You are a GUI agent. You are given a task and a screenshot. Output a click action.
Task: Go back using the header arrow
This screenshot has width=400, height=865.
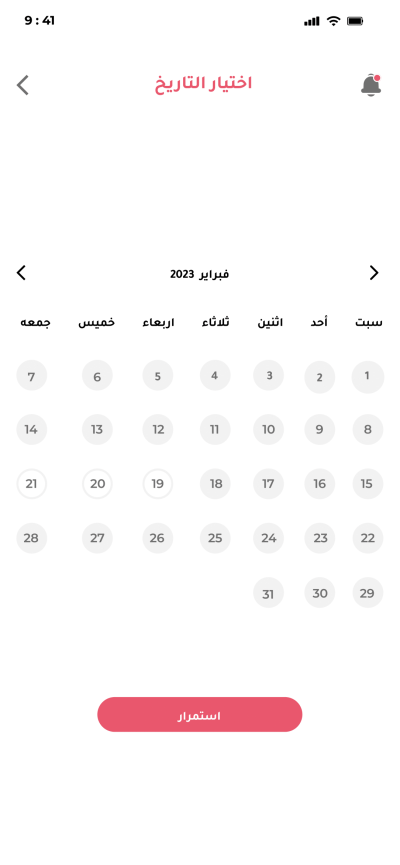(23, 86)
